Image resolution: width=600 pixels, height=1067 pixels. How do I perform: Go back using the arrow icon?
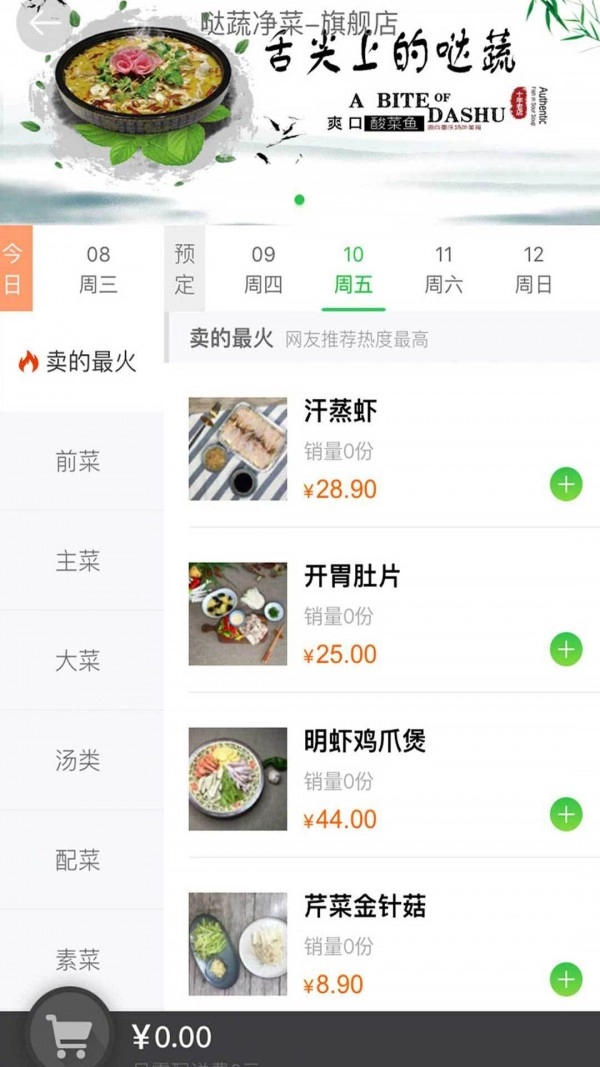pyautogui.click(x=43, y=23)
